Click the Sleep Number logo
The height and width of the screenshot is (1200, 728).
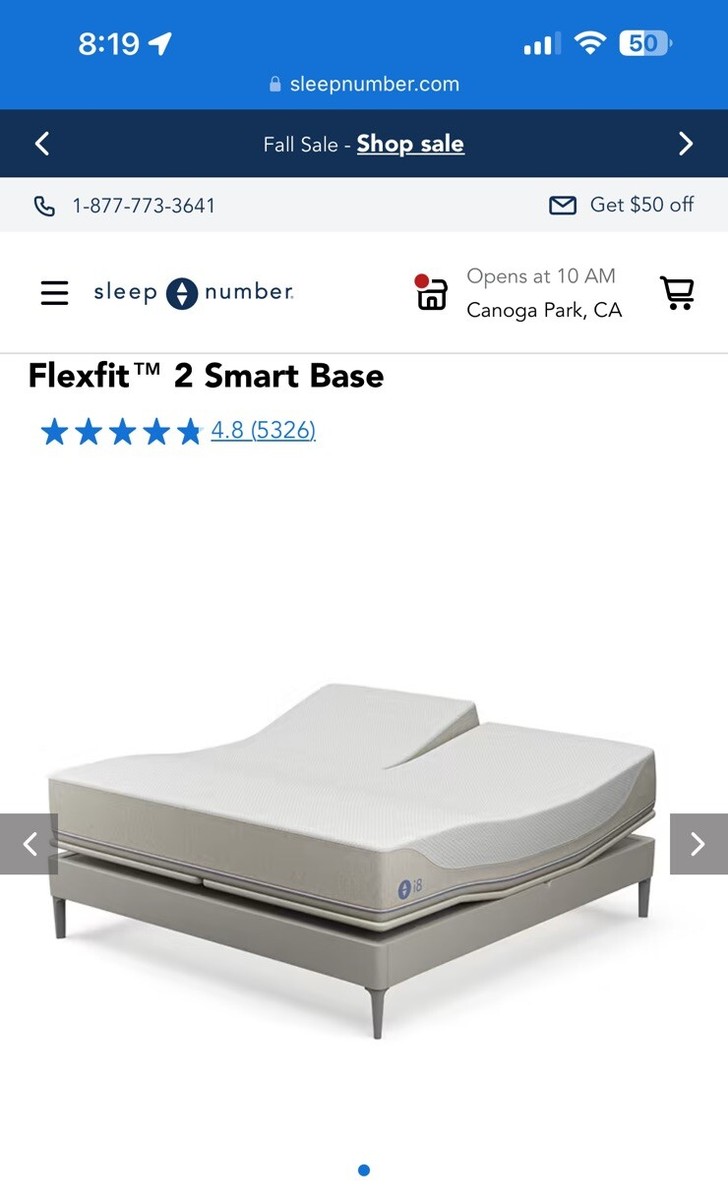[192, 292]
